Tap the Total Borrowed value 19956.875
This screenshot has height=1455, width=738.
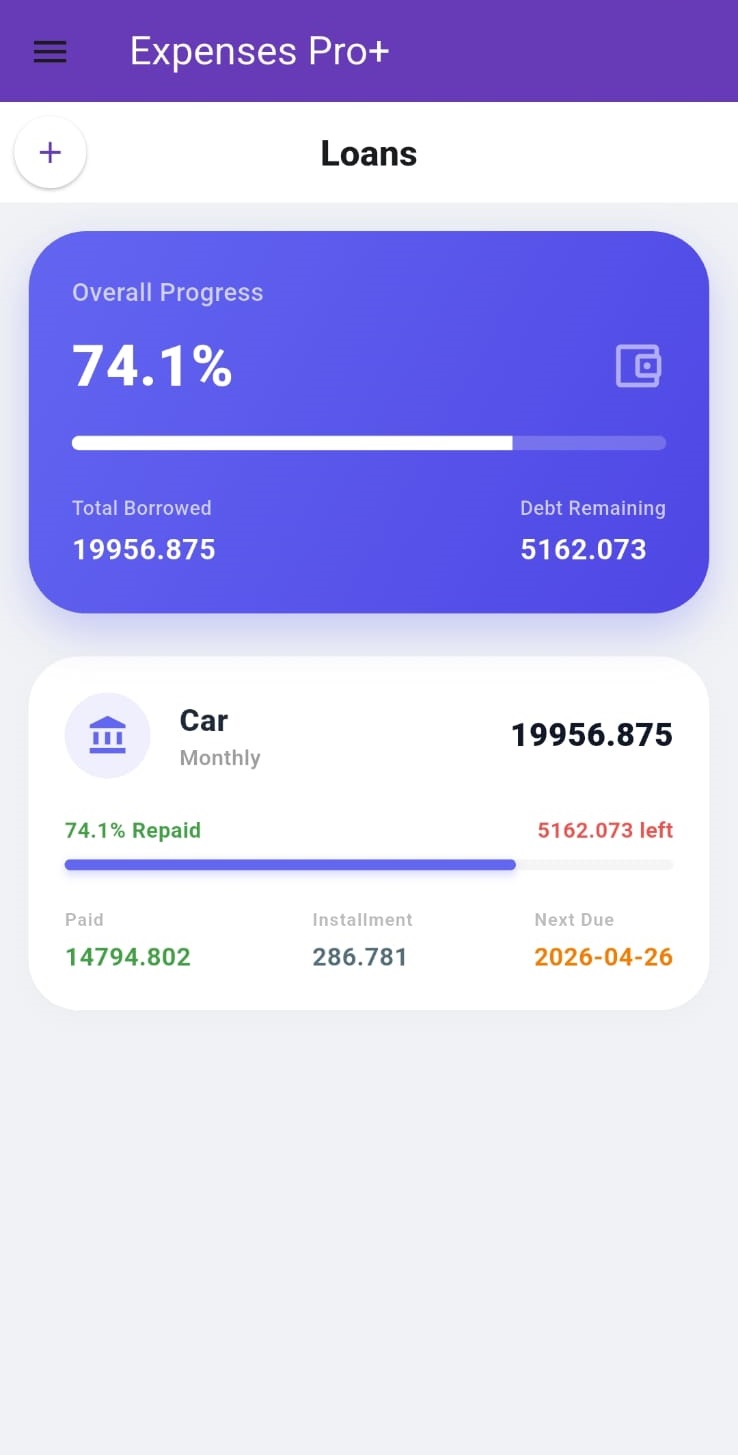(x=143, y=549)
